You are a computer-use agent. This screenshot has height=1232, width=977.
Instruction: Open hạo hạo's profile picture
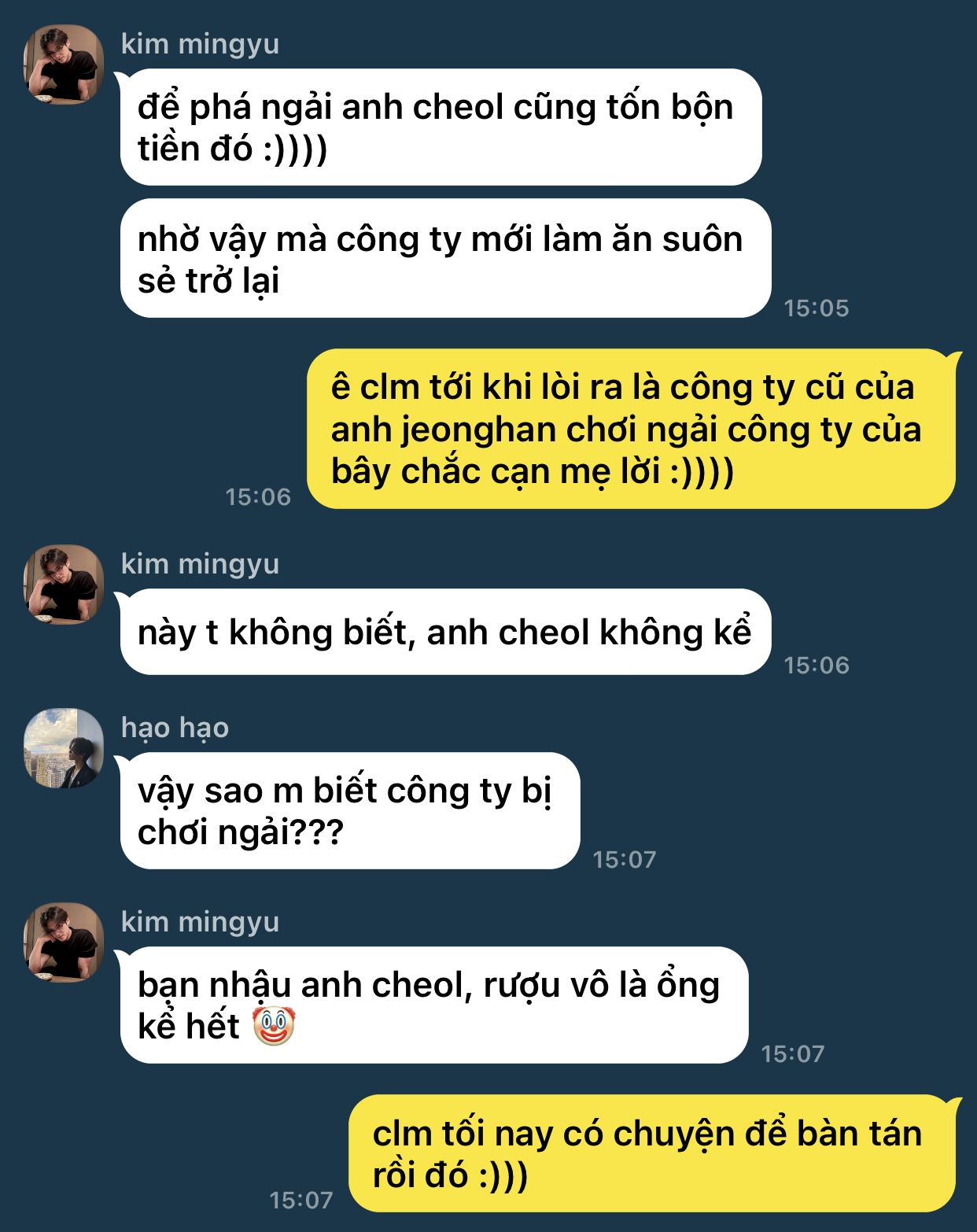click(x=64, y=748)
